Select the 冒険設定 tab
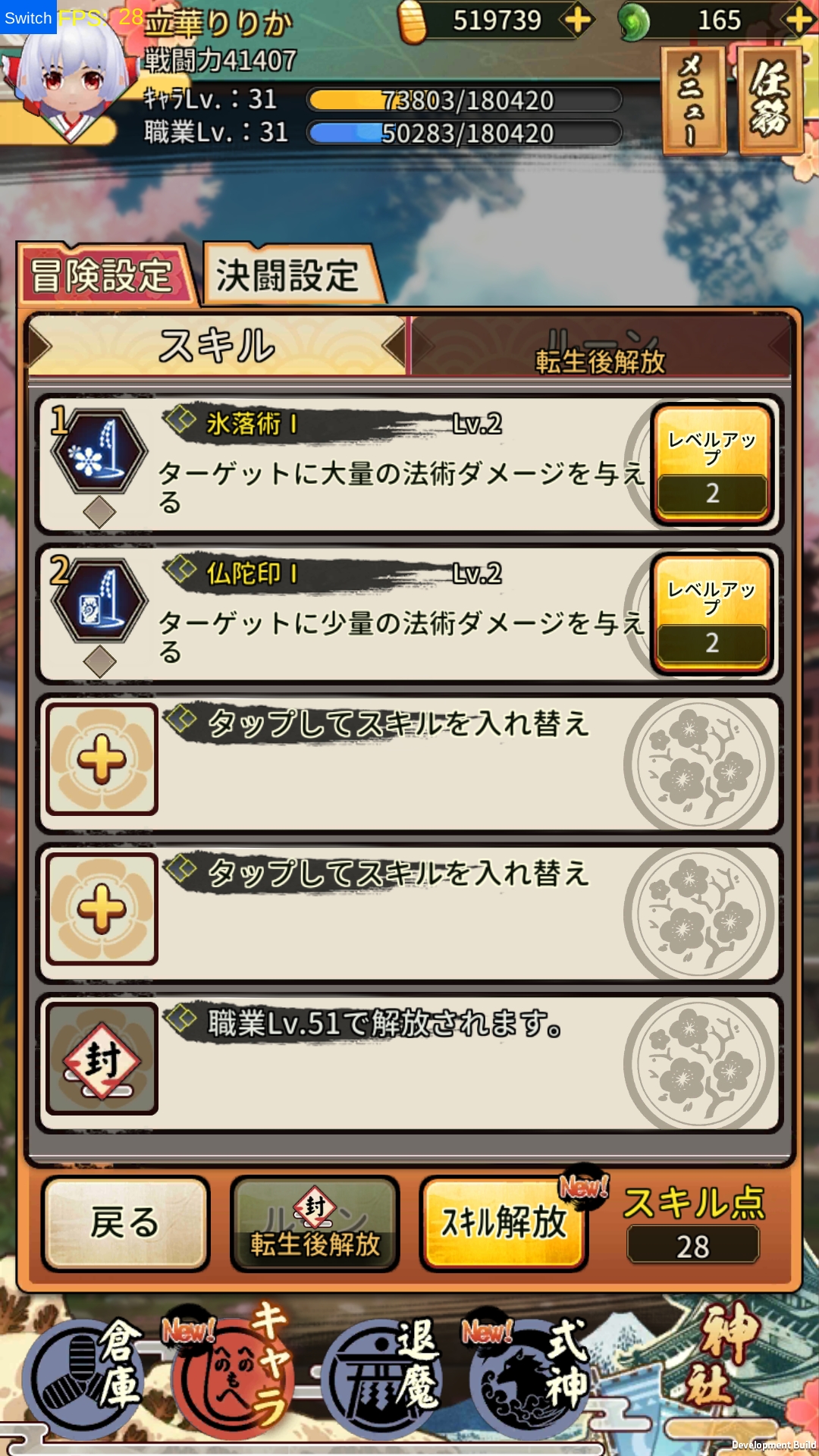819x1456 pixels. point(102,275)
